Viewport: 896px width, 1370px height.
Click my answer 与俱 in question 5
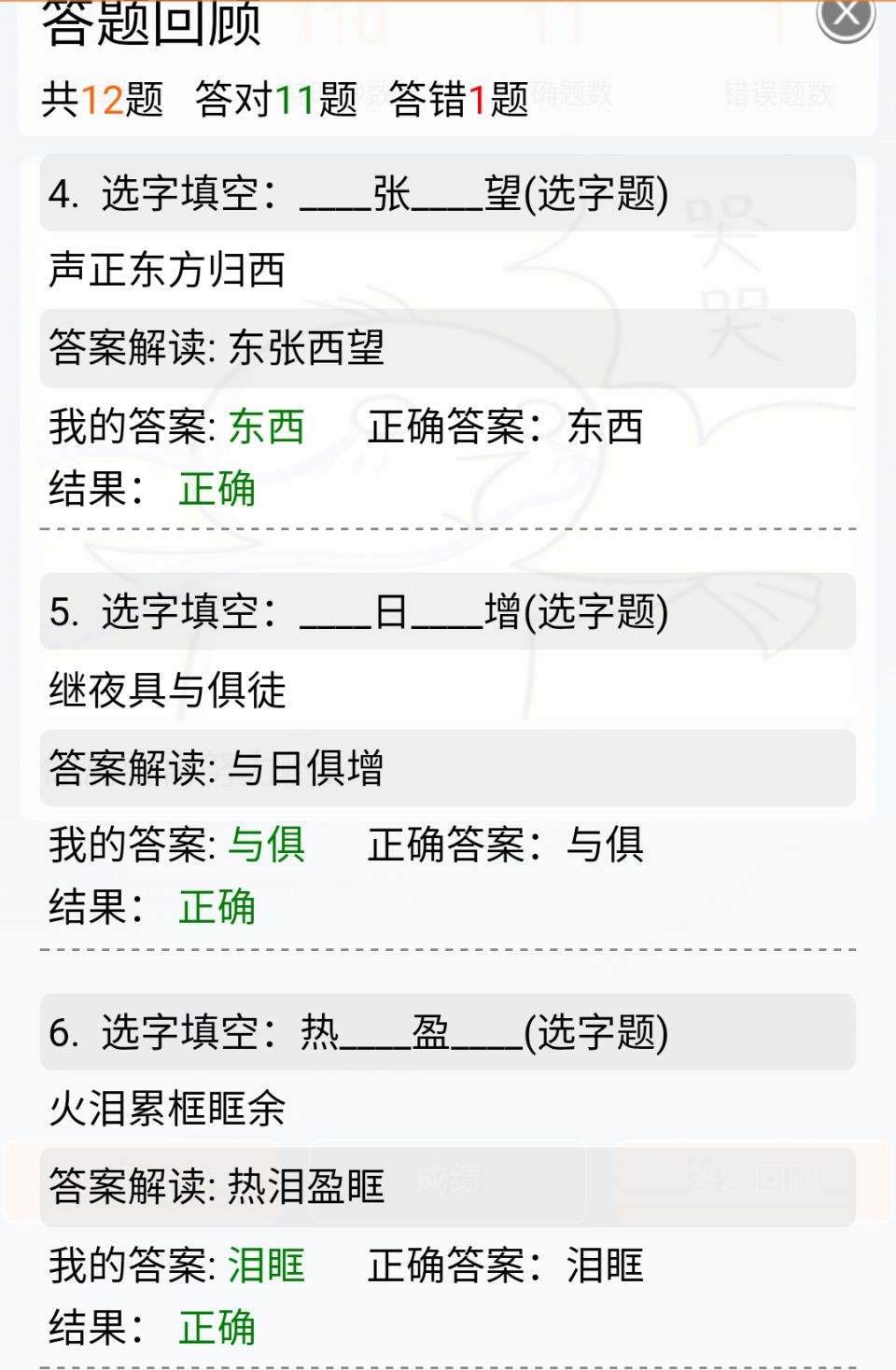pyautogui.click(x=266, y=846)
